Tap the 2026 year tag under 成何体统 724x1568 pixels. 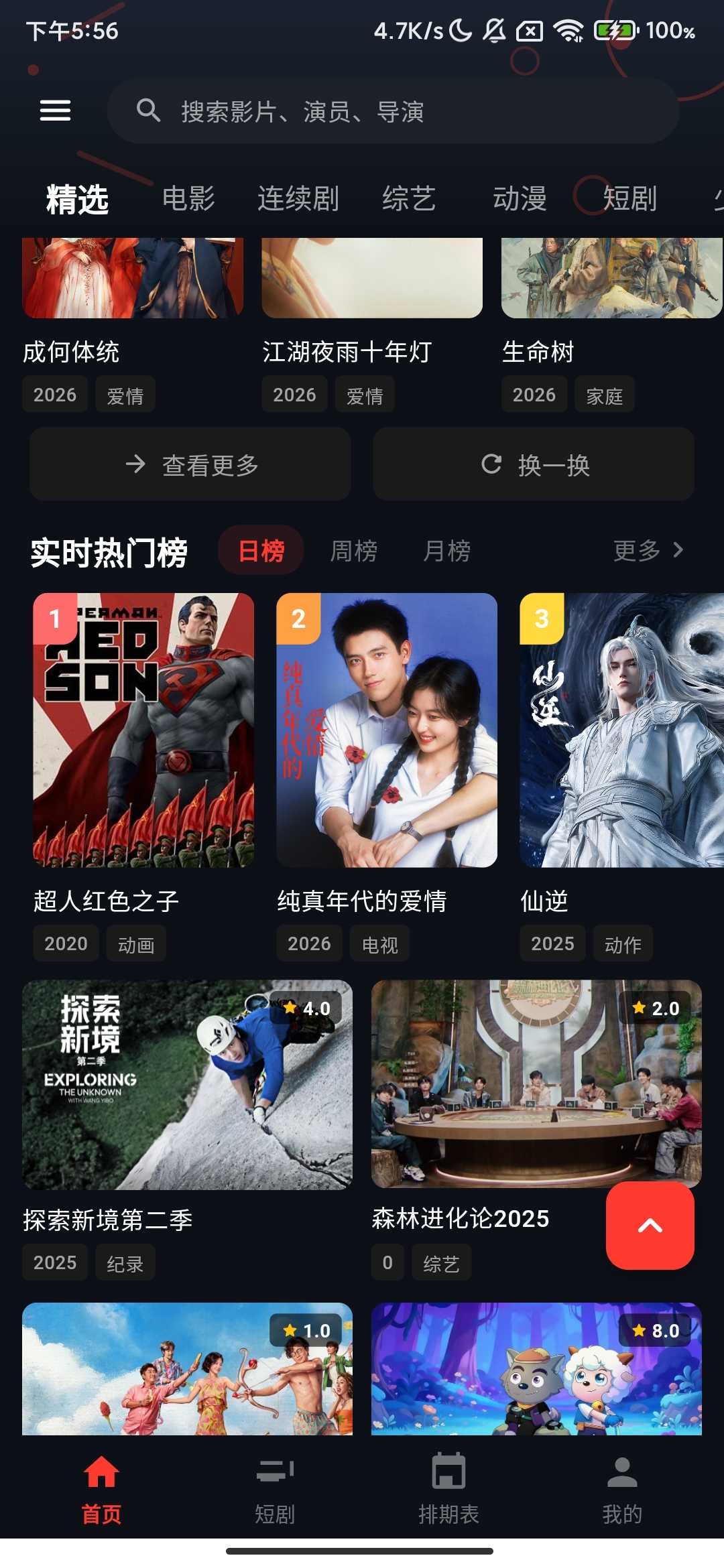(x=54, y=394)
